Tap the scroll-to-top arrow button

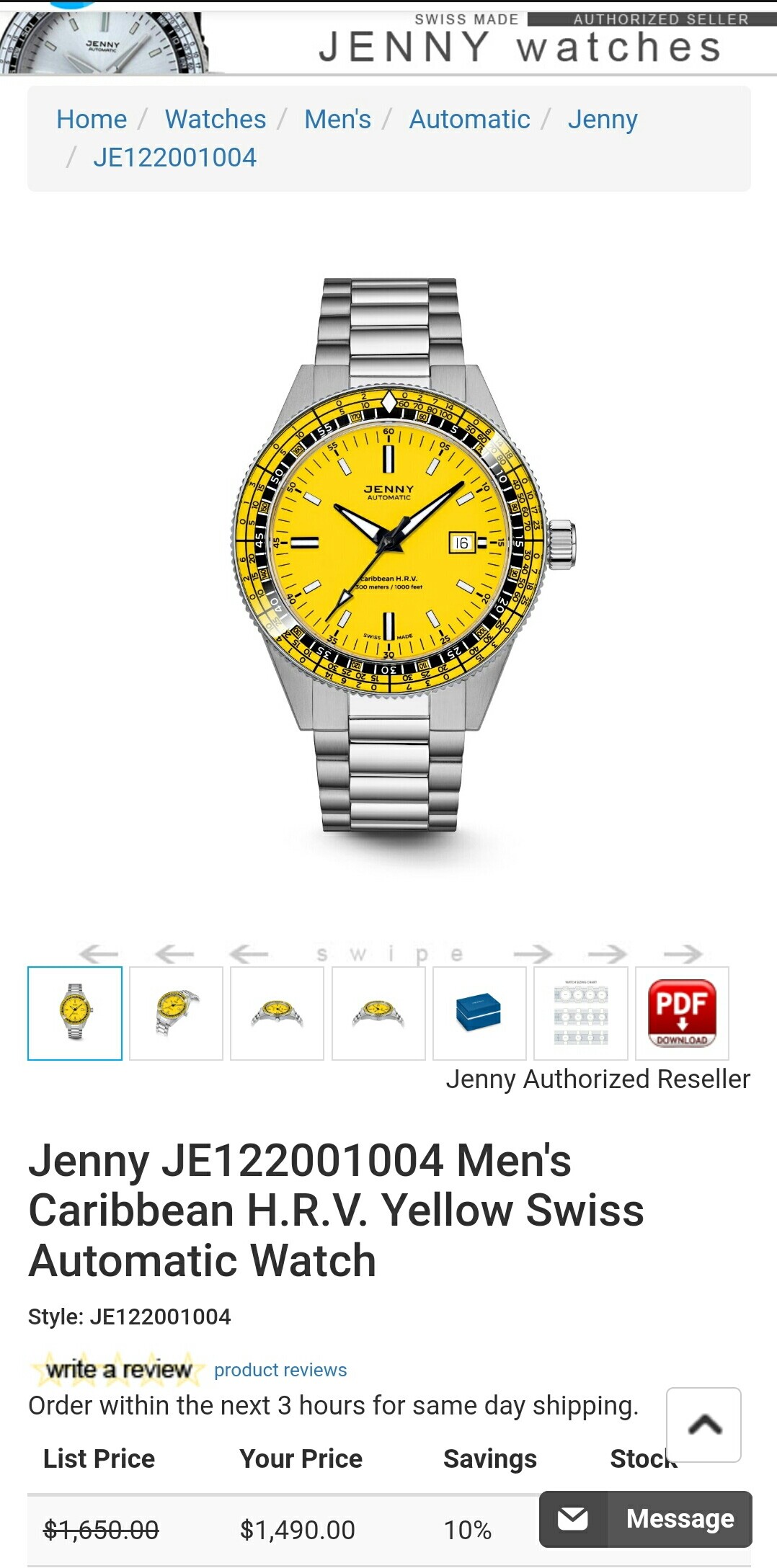click(703, 1425)
